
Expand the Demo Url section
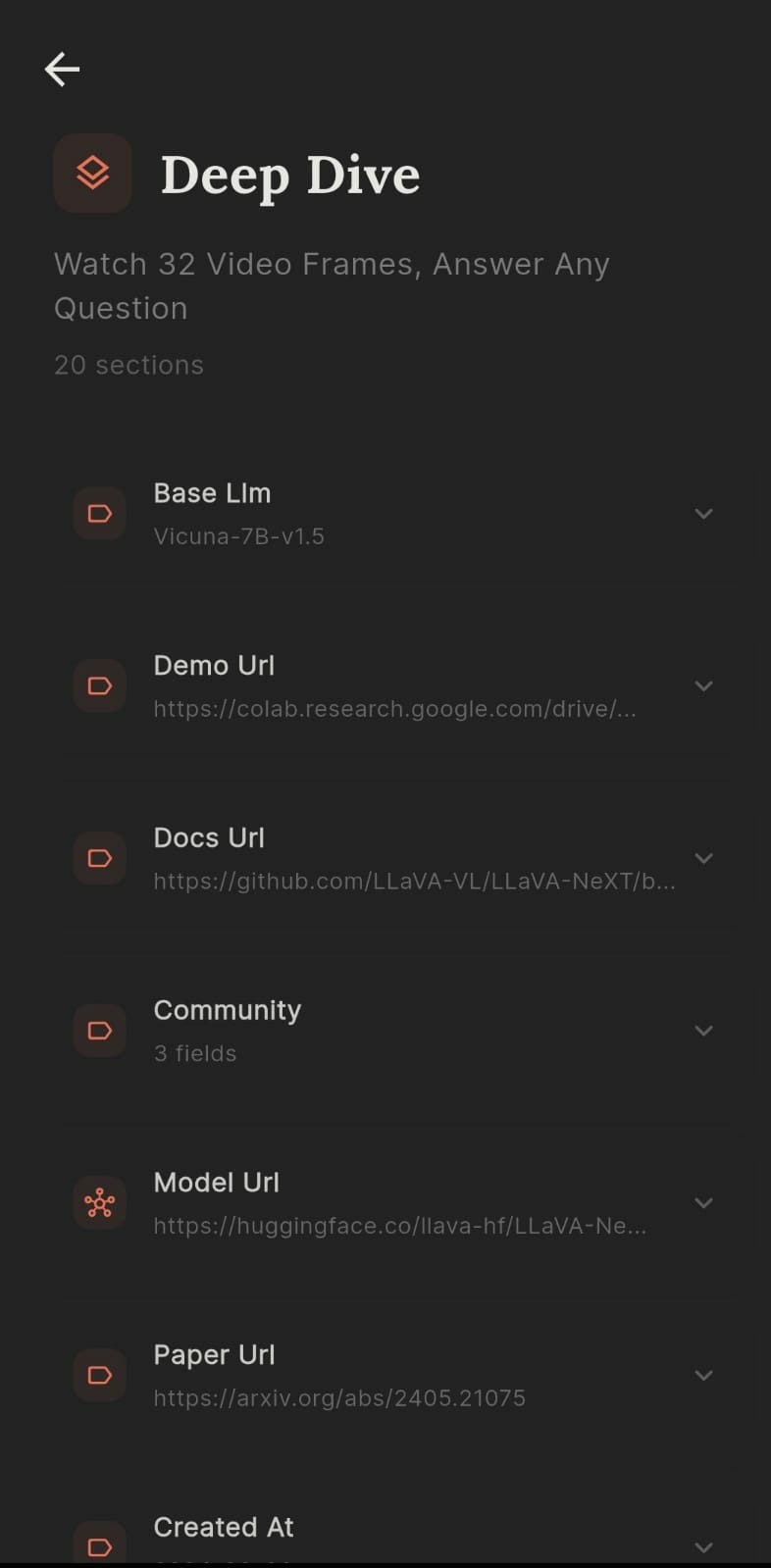pyautogui.click(x=702, y=686)
